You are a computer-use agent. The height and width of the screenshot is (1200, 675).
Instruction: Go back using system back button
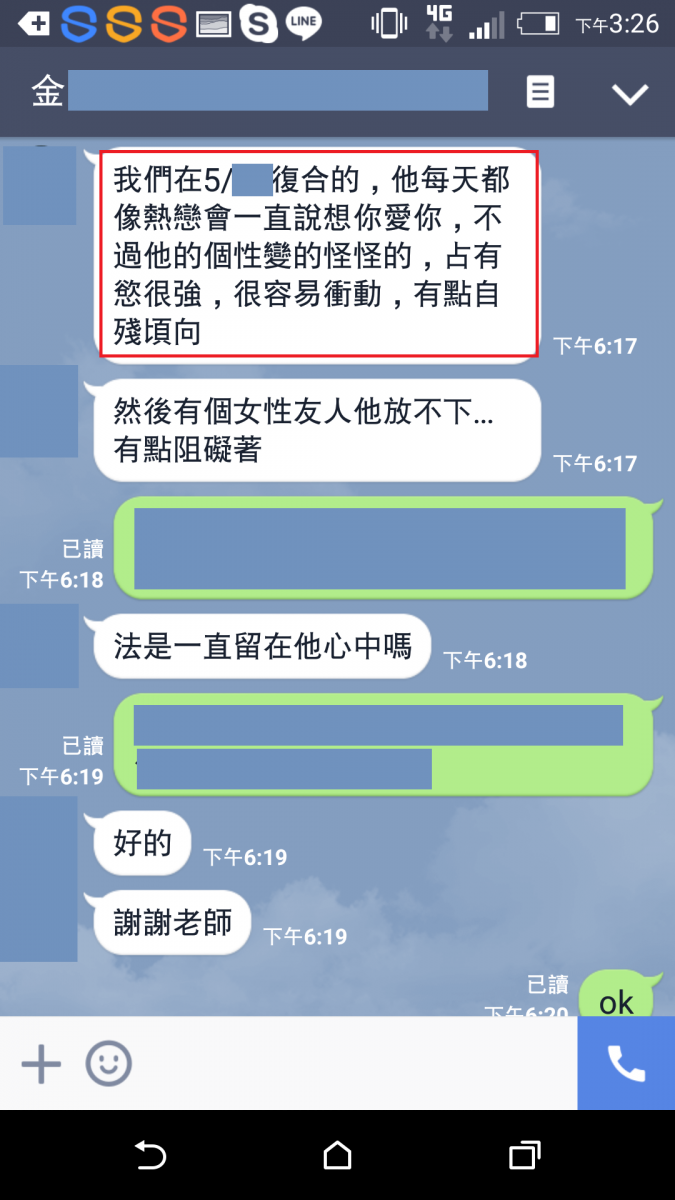(150, 1156)
